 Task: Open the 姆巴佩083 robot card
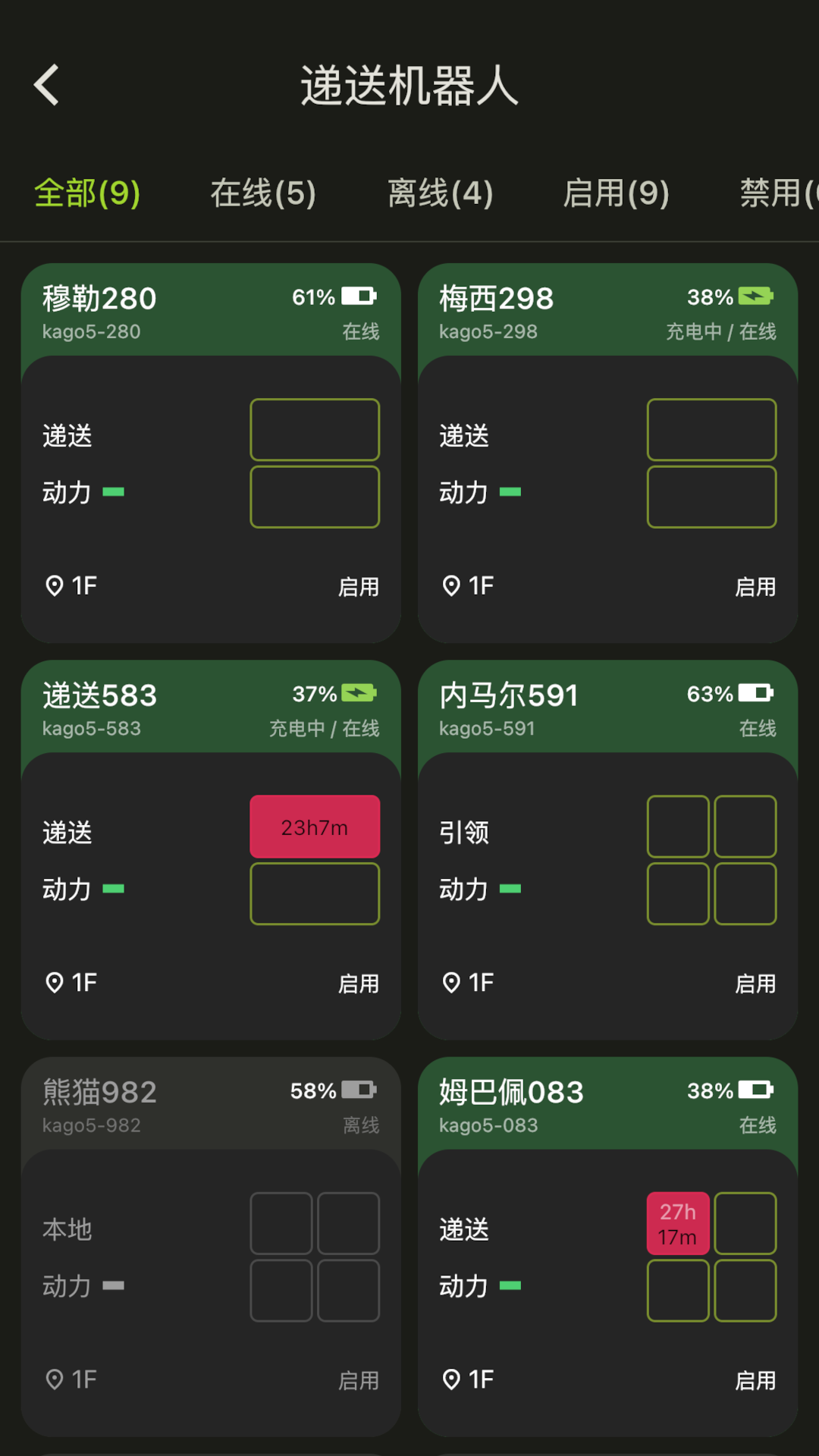click(x=607, y=1246)
